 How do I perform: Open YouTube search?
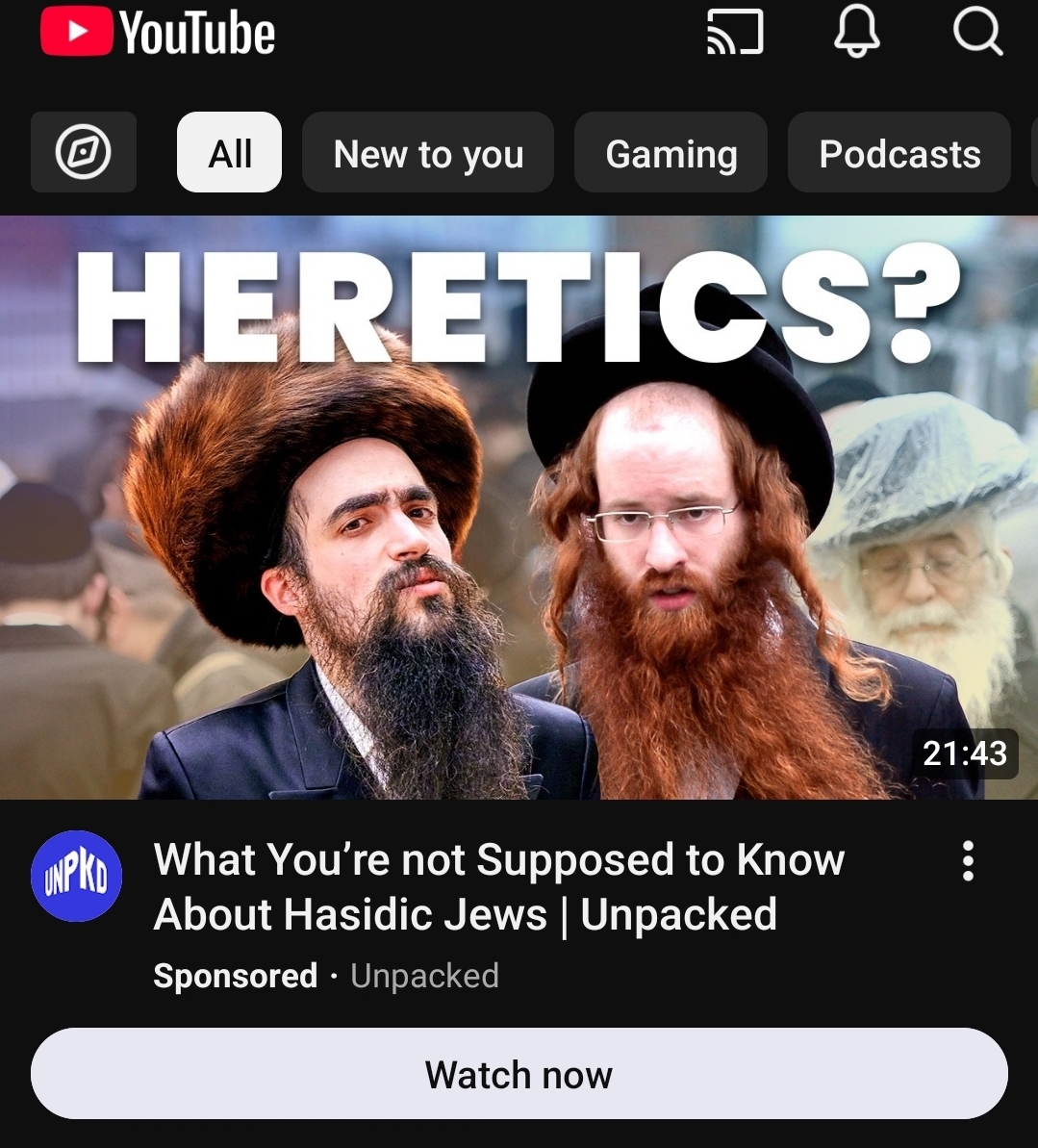tap(977, 33)
